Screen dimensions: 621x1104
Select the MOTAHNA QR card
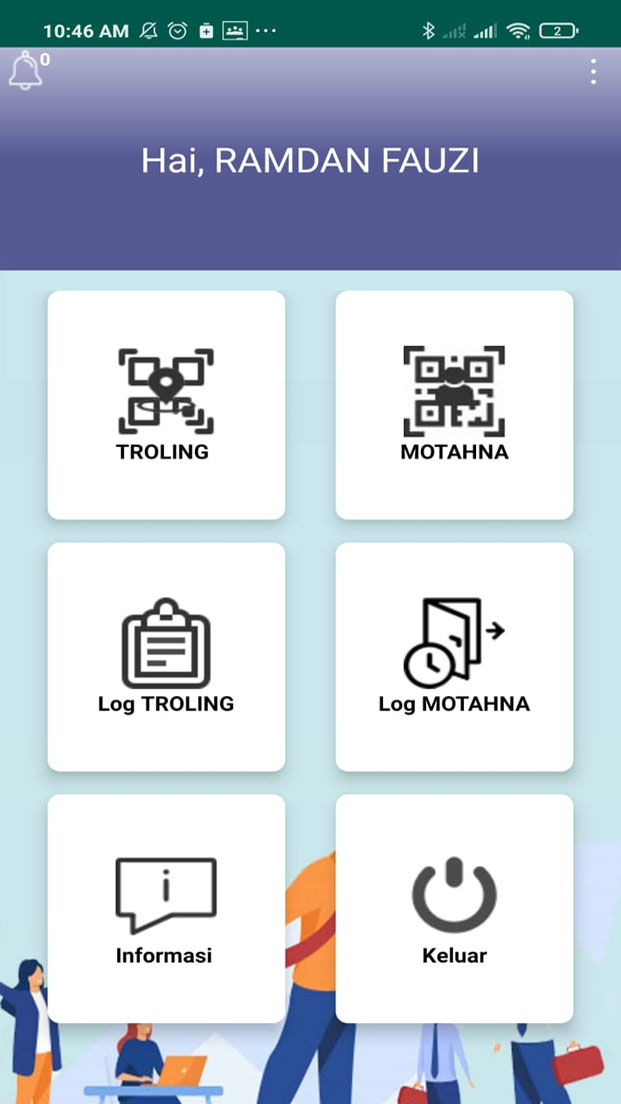point(454,405)
